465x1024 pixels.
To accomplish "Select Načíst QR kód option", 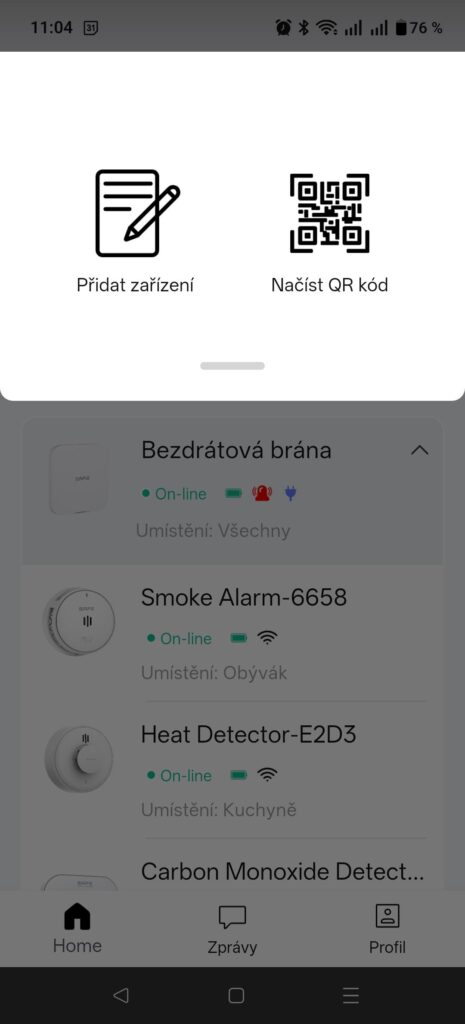I will [x=329, y=231].
